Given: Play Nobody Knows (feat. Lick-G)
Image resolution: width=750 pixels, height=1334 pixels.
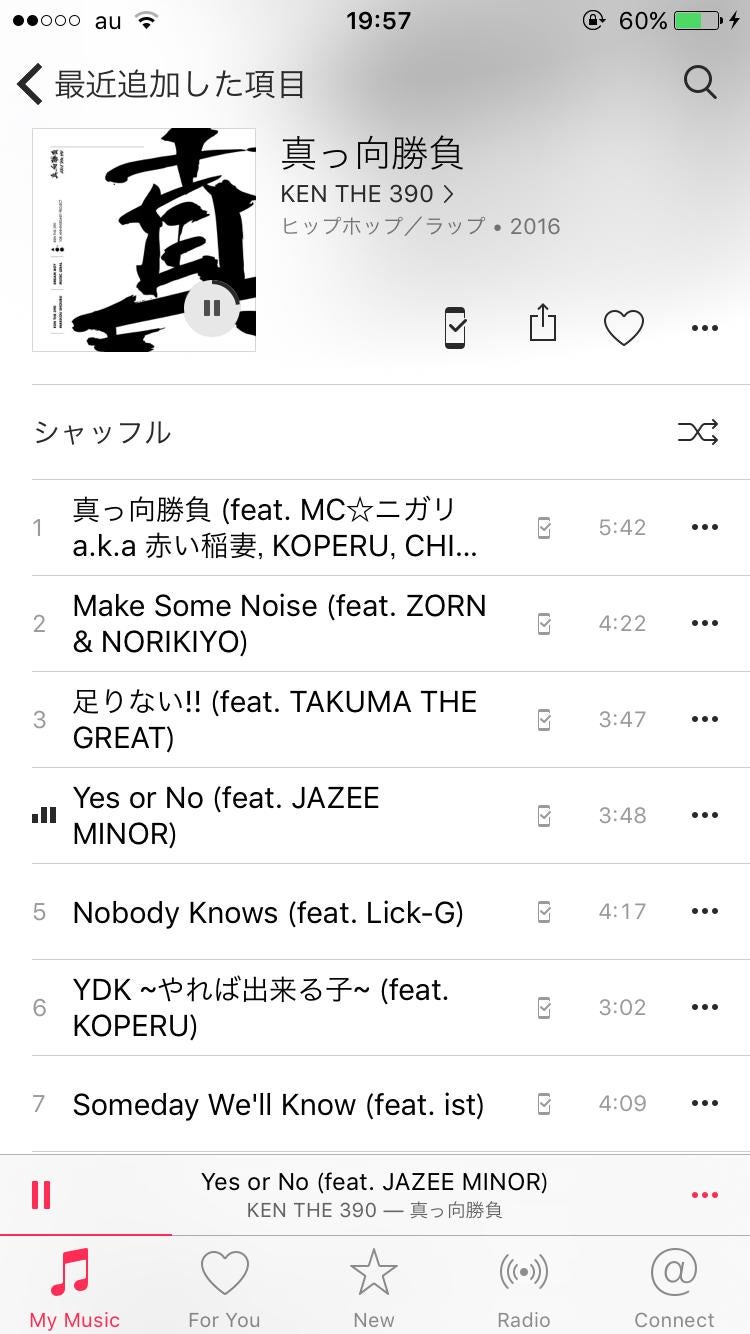Looking at the screenshot, I should click(x=268, y=912).
